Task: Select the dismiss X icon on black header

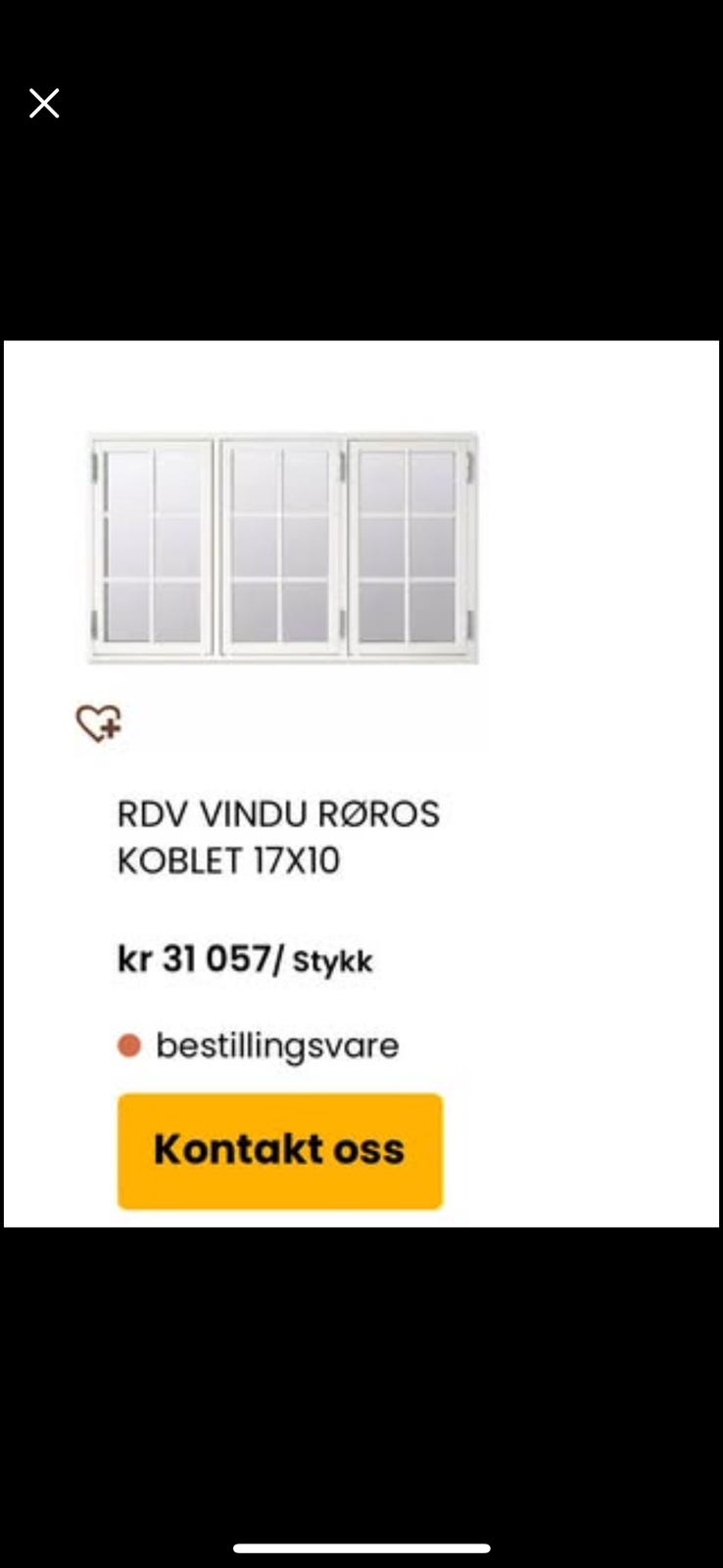Action: [43, 103]
